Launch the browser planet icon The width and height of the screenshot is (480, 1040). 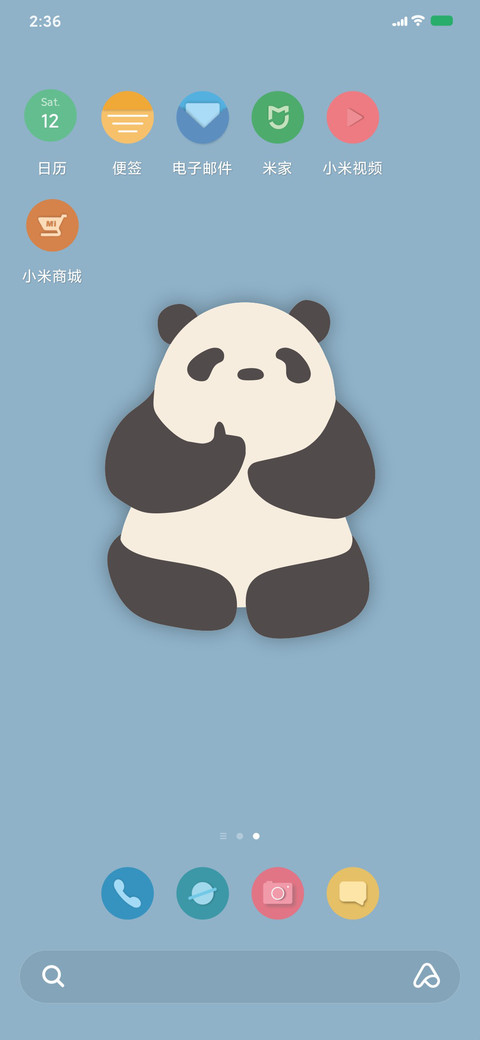(202, 893)
